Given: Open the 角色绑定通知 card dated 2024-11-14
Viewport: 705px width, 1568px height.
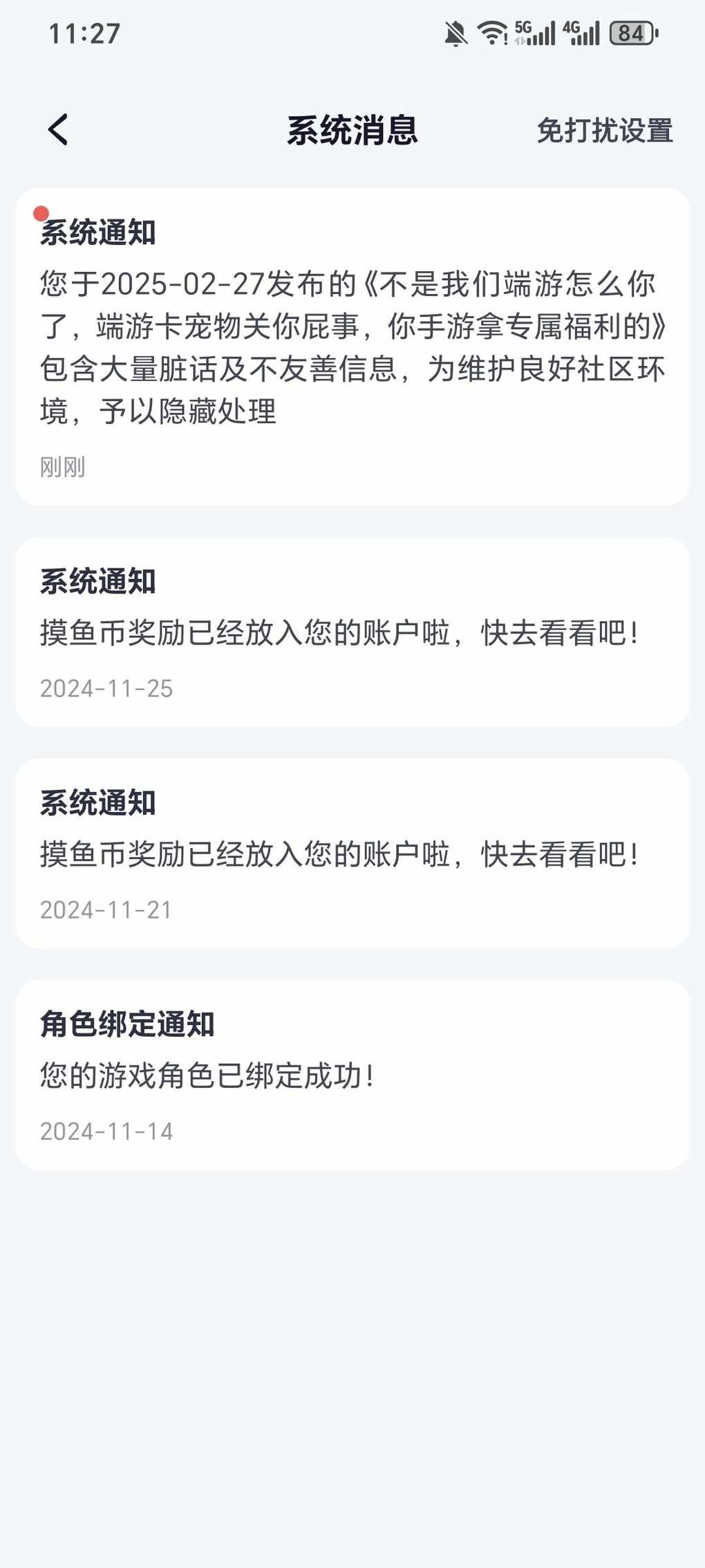Looking at the screenshot, I should point(352,1075).
